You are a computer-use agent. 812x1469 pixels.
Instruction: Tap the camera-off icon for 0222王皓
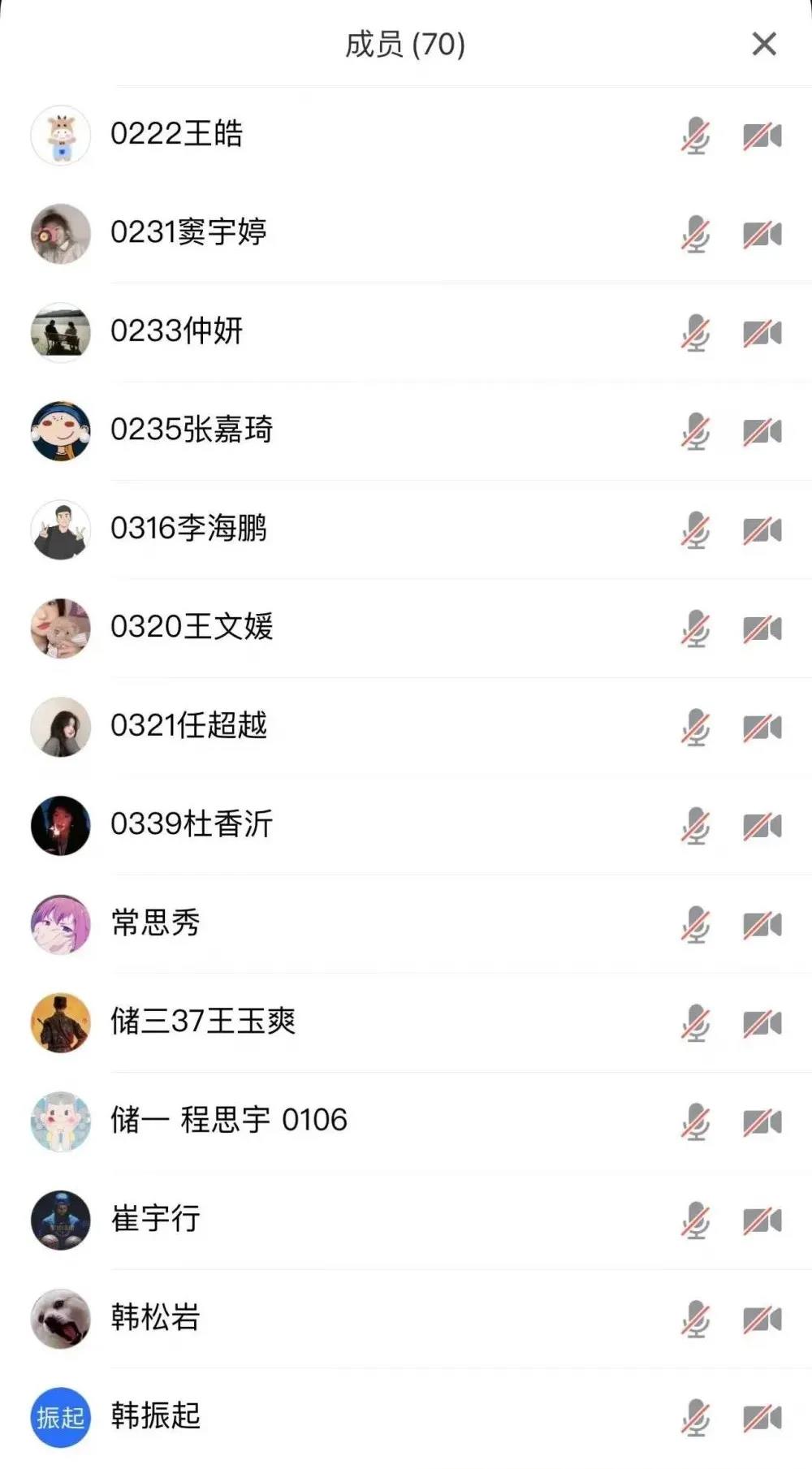pyautogui.click(x=762, y=136)
